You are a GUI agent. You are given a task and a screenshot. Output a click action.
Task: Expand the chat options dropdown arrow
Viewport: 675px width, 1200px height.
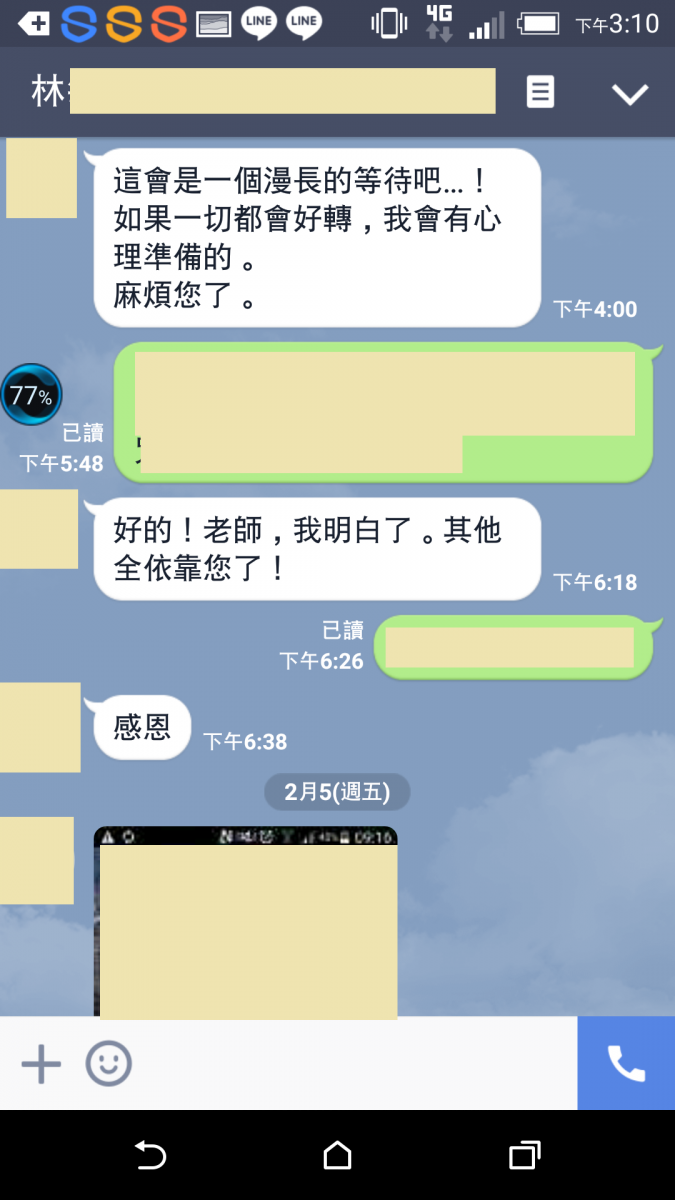coord(630,94)
